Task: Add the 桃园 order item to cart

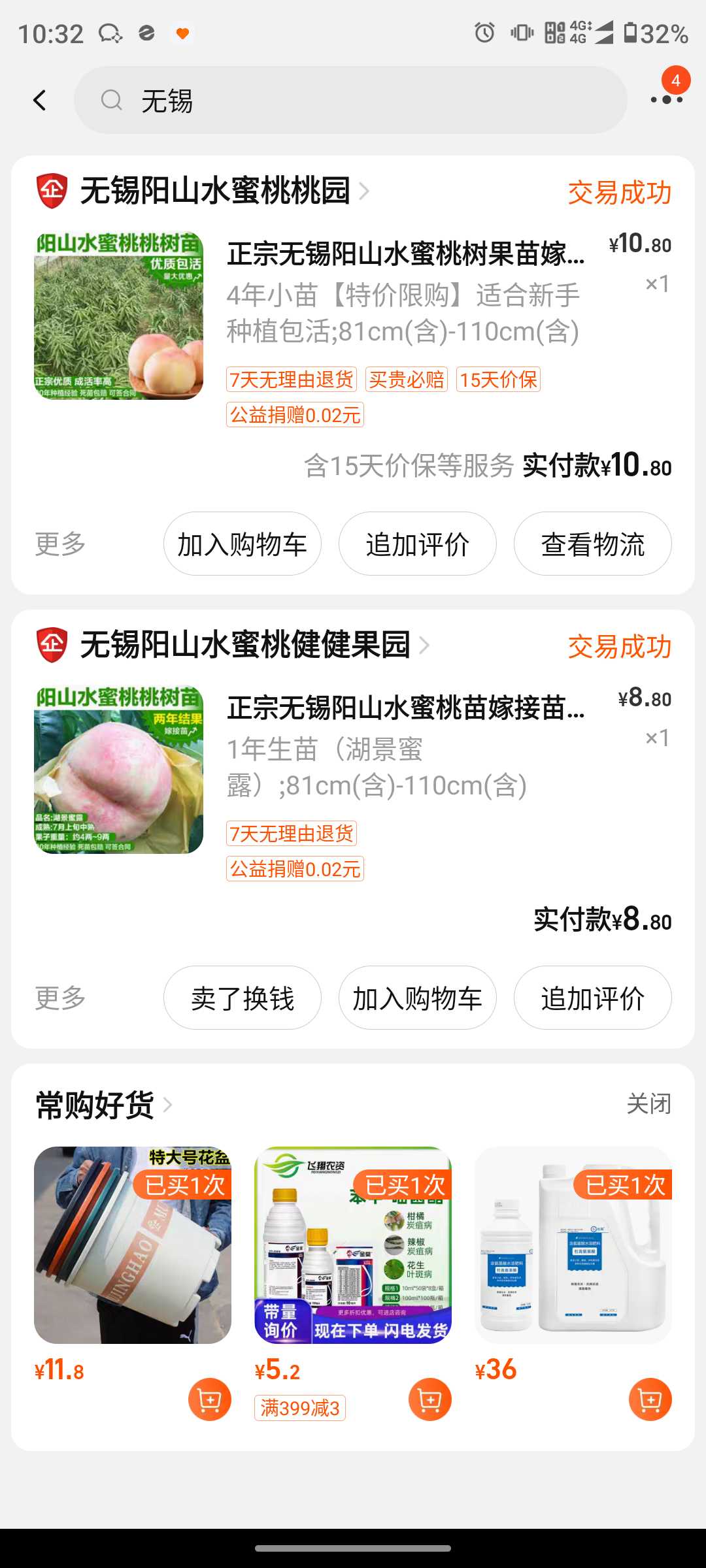Action: (x=242, y=544)
